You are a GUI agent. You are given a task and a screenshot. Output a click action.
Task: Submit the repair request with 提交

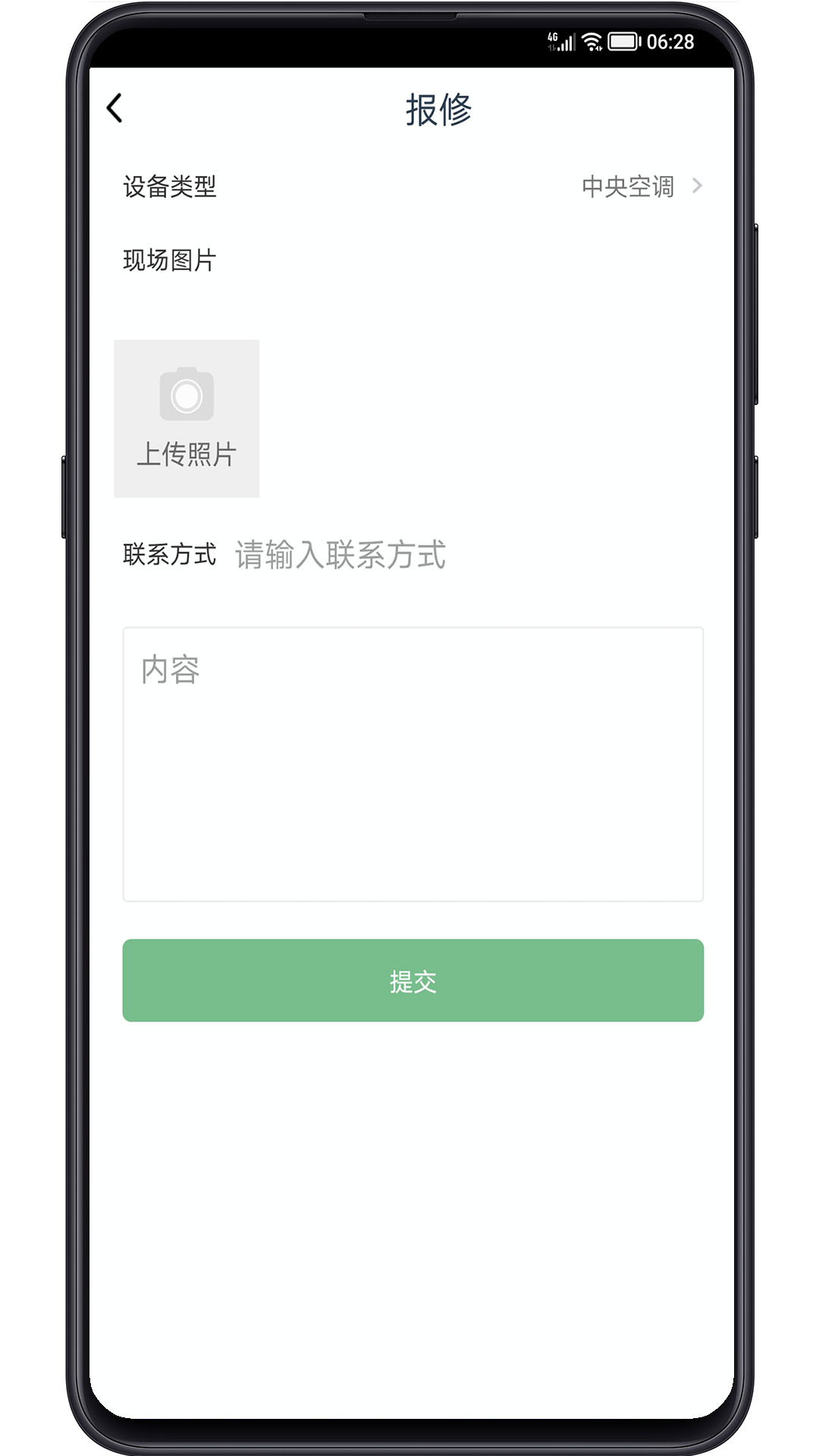click(413, 981)
